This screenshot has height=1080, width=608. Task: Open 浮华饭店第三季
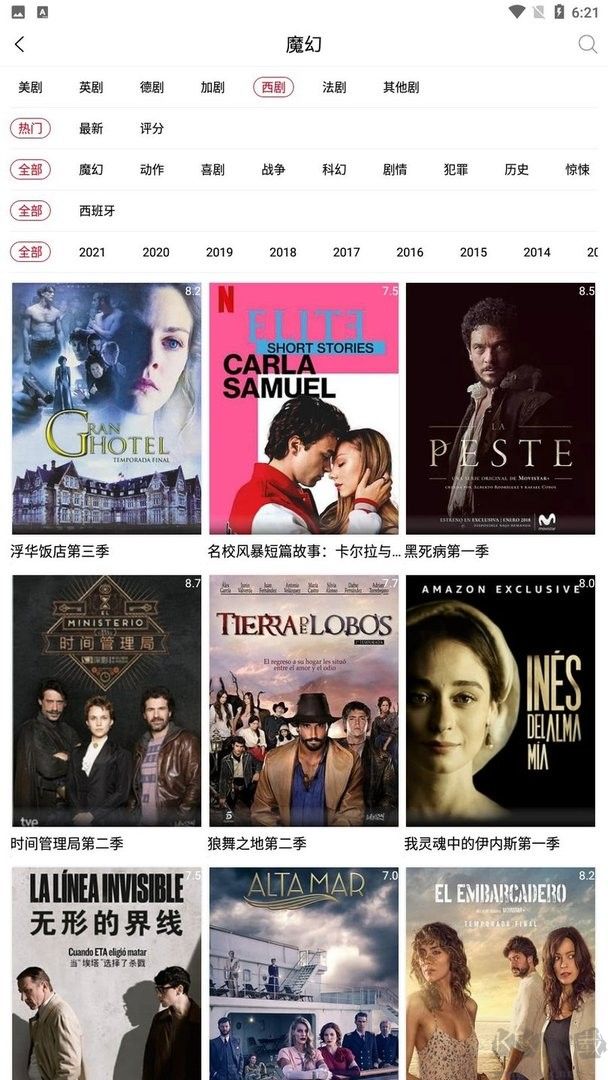coord(106,408)
